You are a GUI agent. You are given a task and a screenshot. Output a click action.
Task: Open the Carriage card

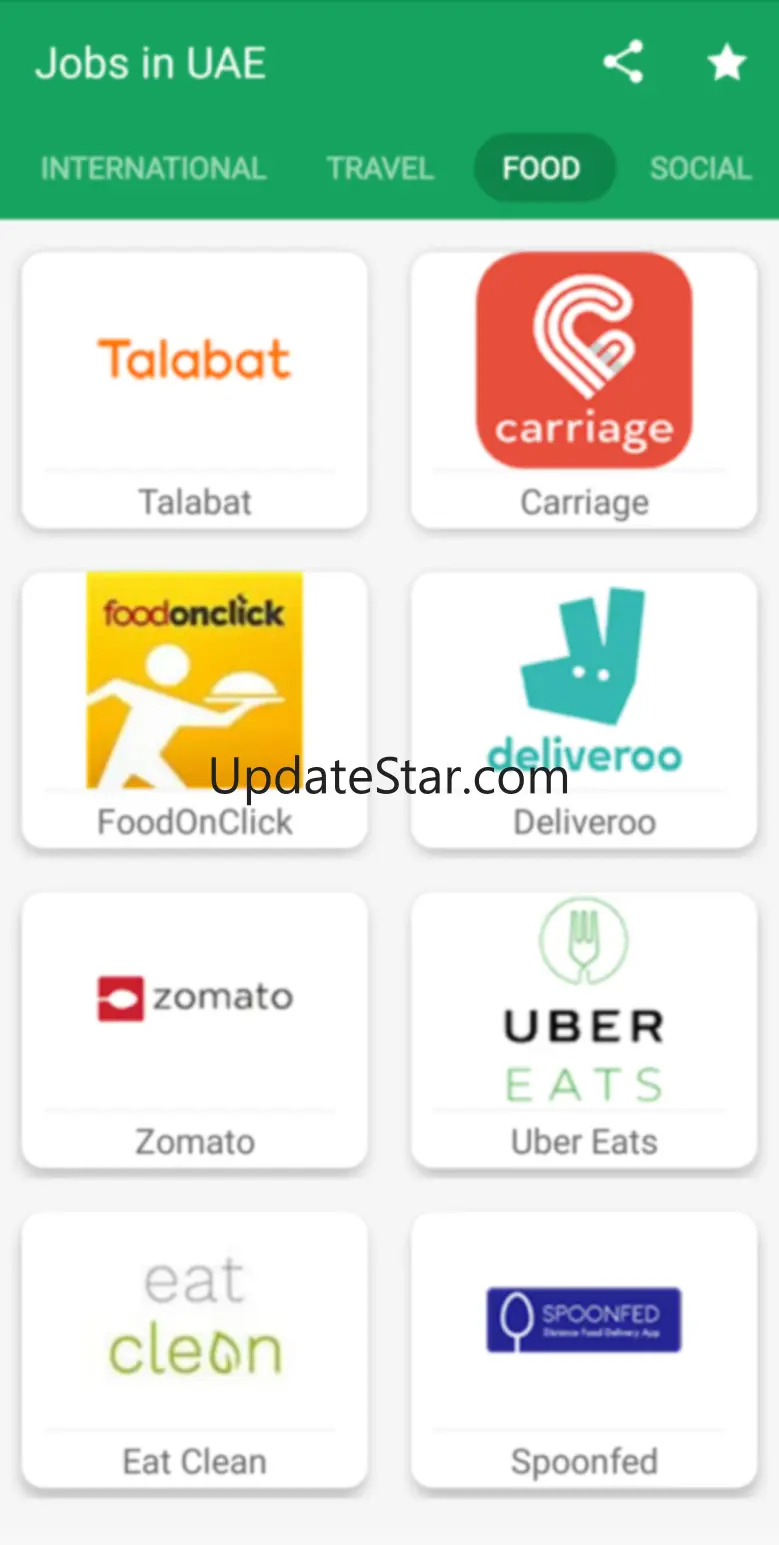pos(584,390)
